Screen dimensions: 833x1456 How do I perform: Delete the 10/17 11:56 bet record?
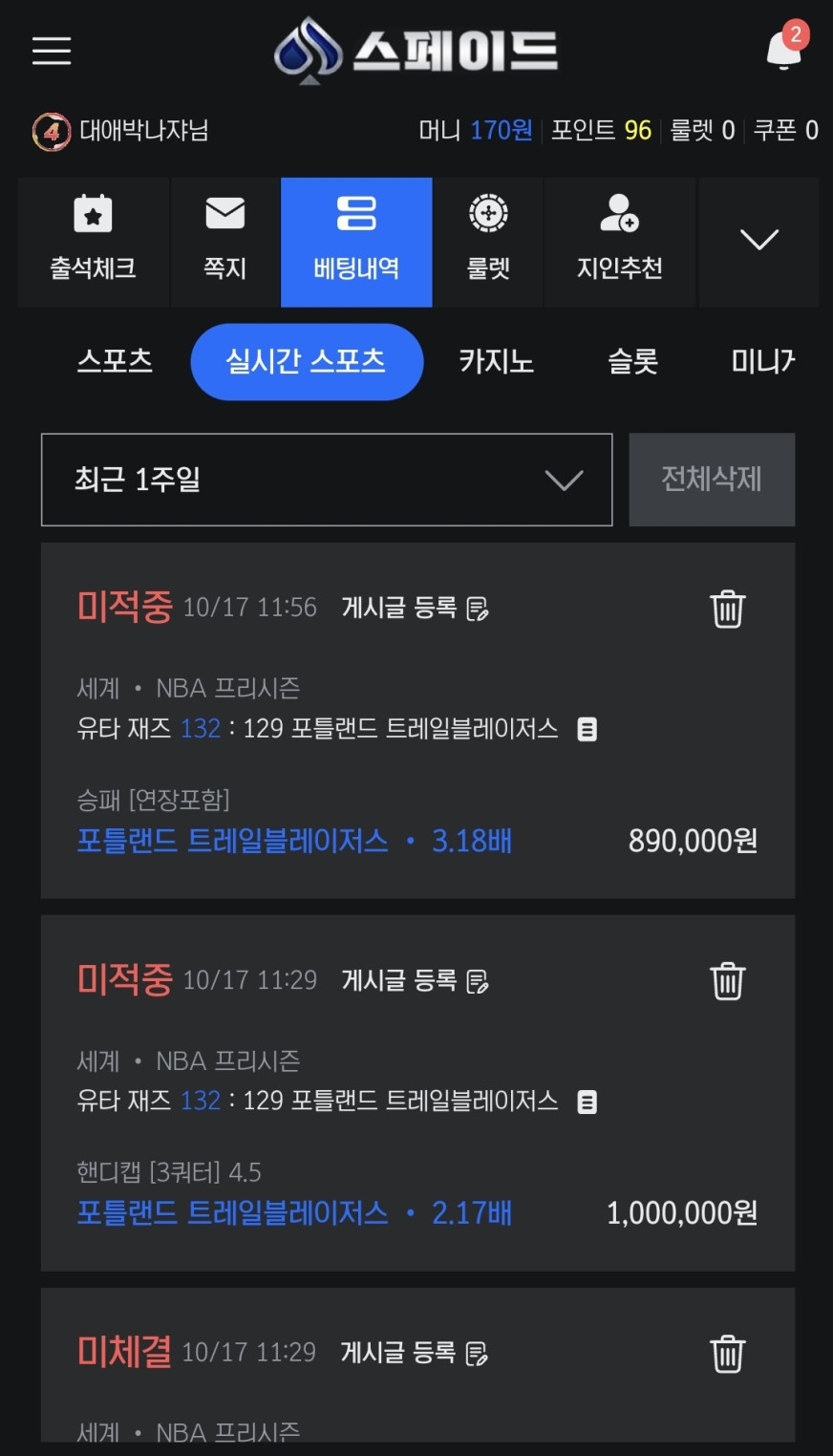tap(727, 609)
